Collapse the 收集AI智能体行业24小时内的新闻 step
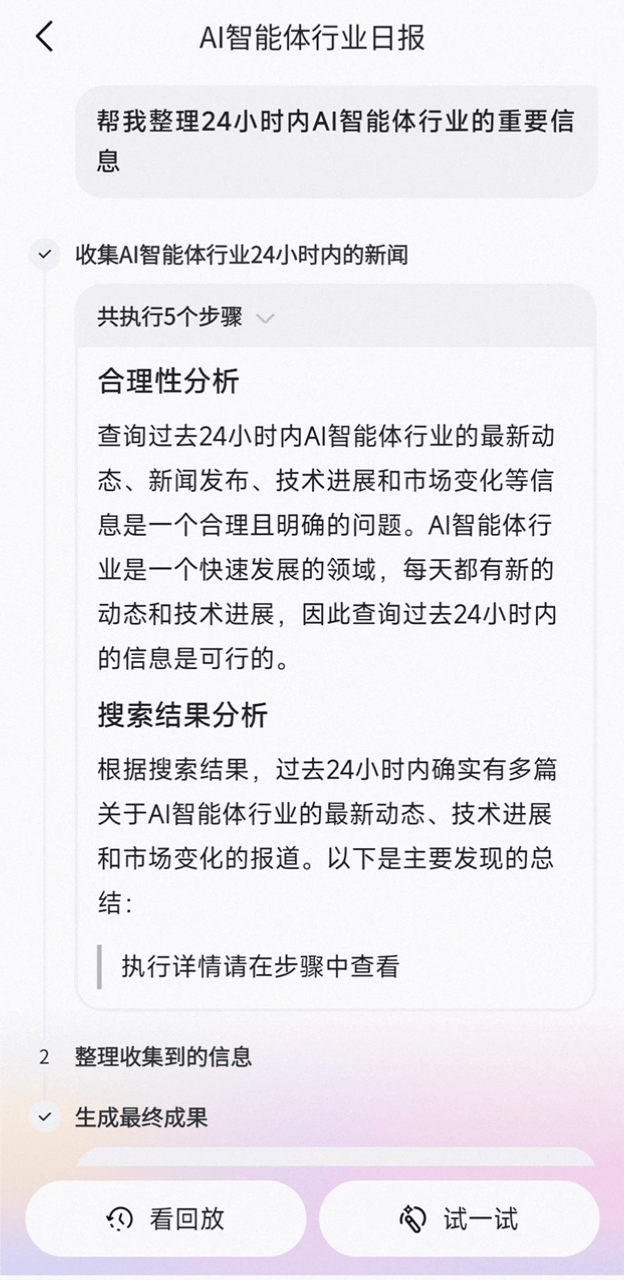This screenshot has width=624, height=1280. tap(44, 255)
